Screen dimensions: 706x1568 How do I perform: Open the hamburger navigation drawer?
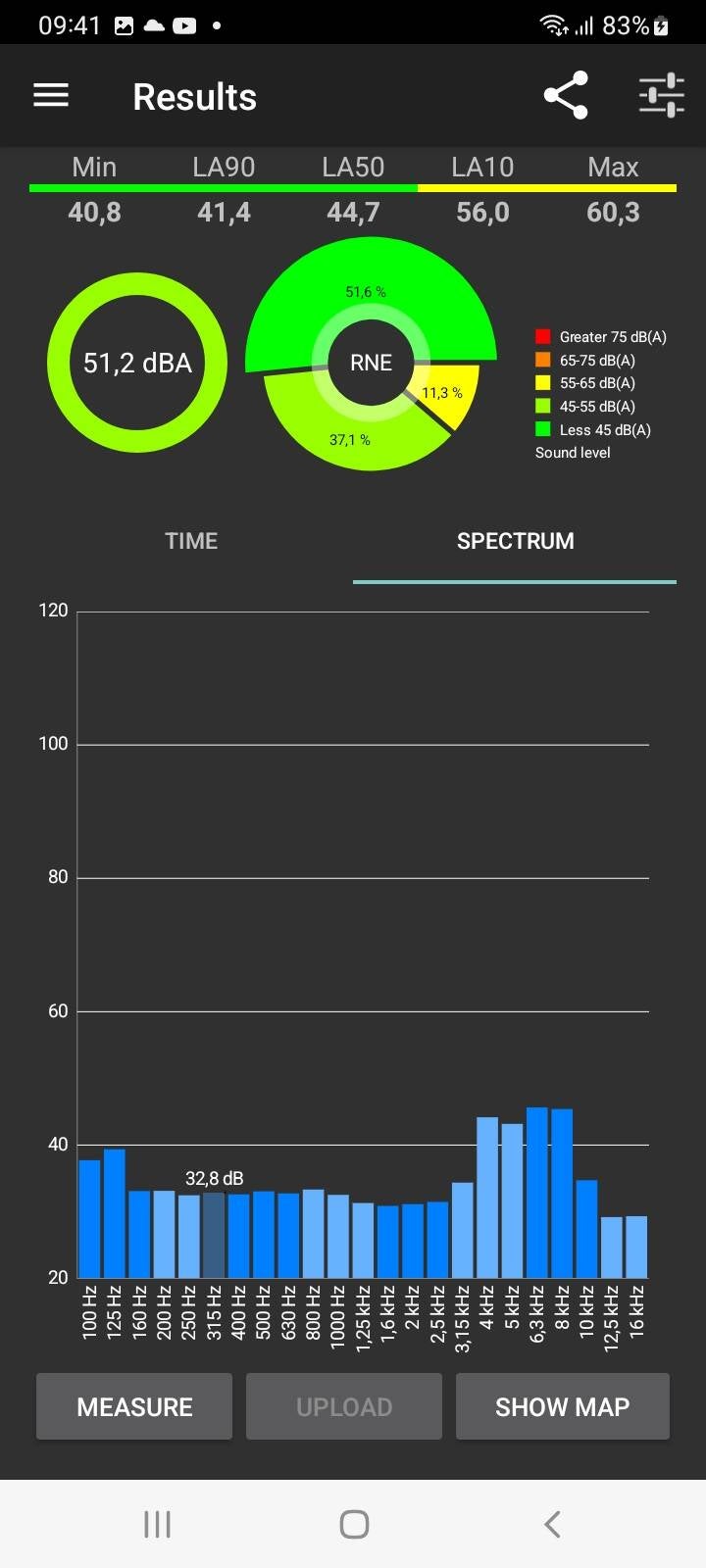point(51,95)
